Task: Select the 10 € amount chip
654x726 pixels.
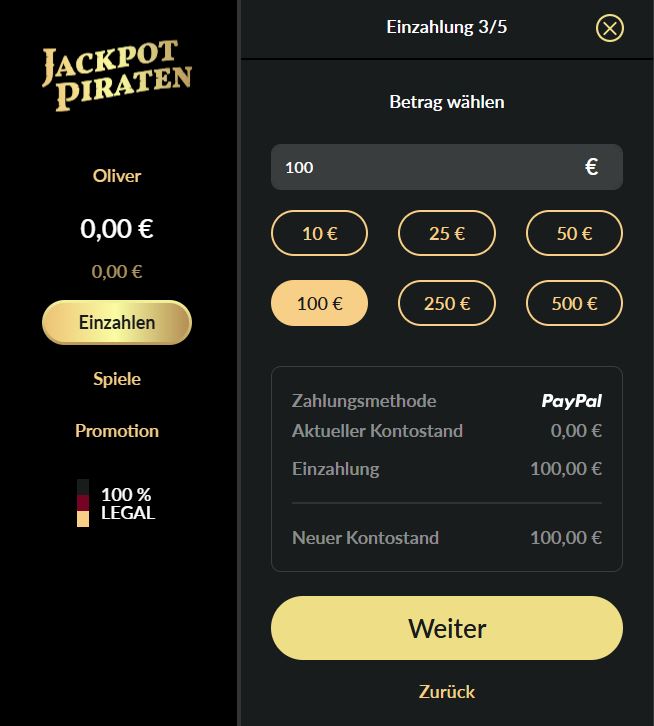Action: 319,233
